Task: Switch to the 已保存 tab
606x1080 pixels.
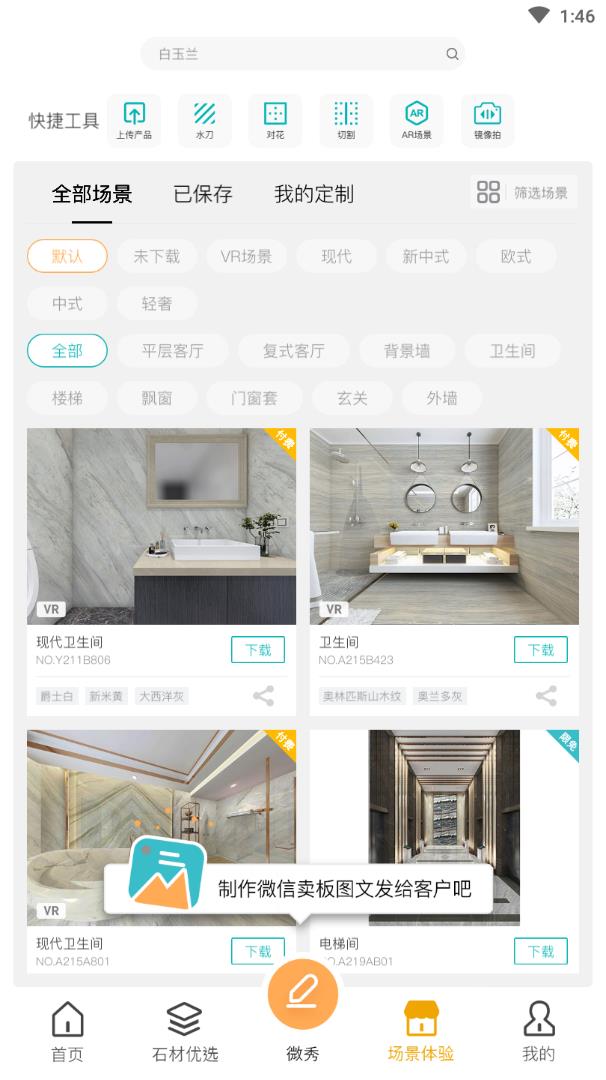Action: [x=202, y=194]
